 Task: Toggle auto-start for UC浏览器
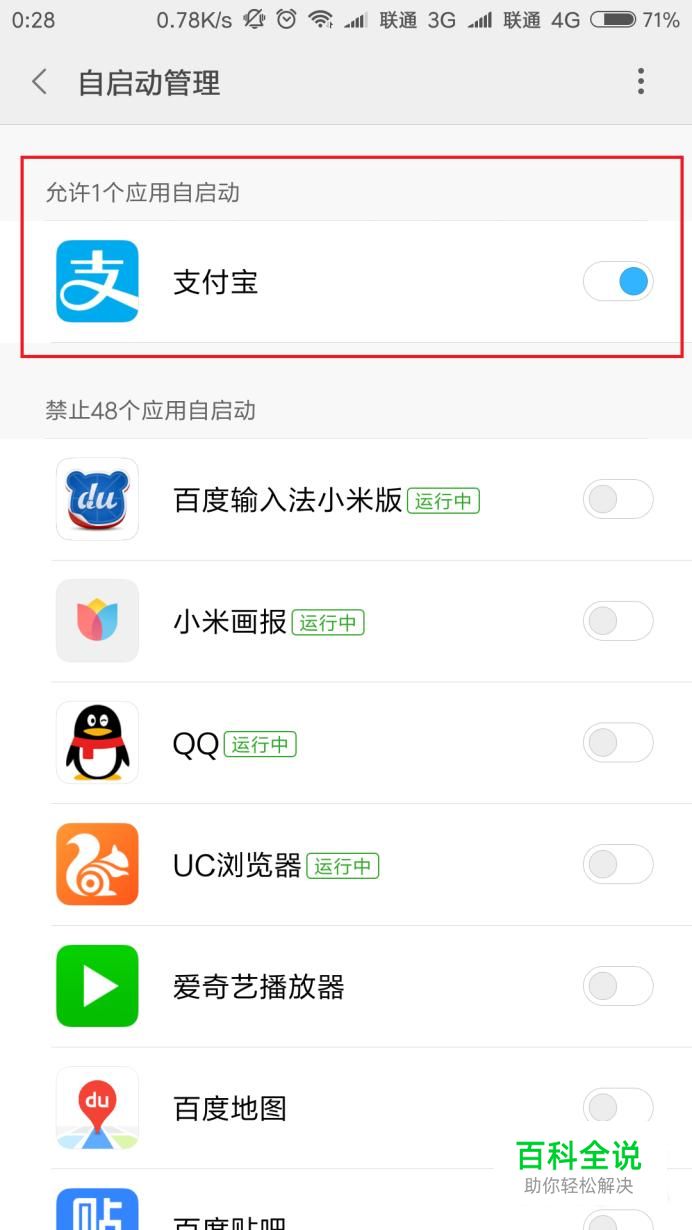click(618, 864)
